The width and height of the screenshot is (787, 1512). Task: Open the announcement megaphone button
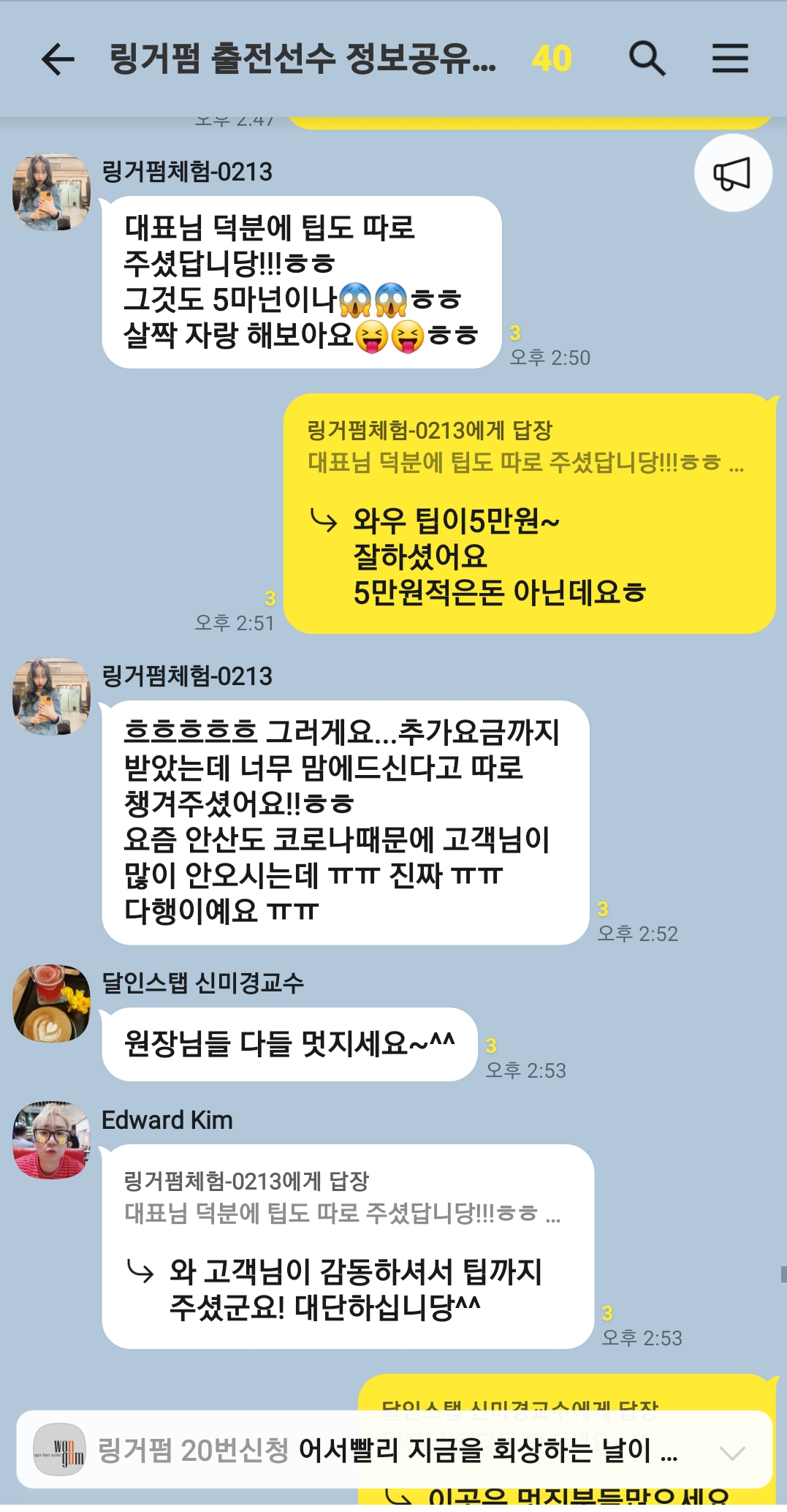(x=733, y=173)
